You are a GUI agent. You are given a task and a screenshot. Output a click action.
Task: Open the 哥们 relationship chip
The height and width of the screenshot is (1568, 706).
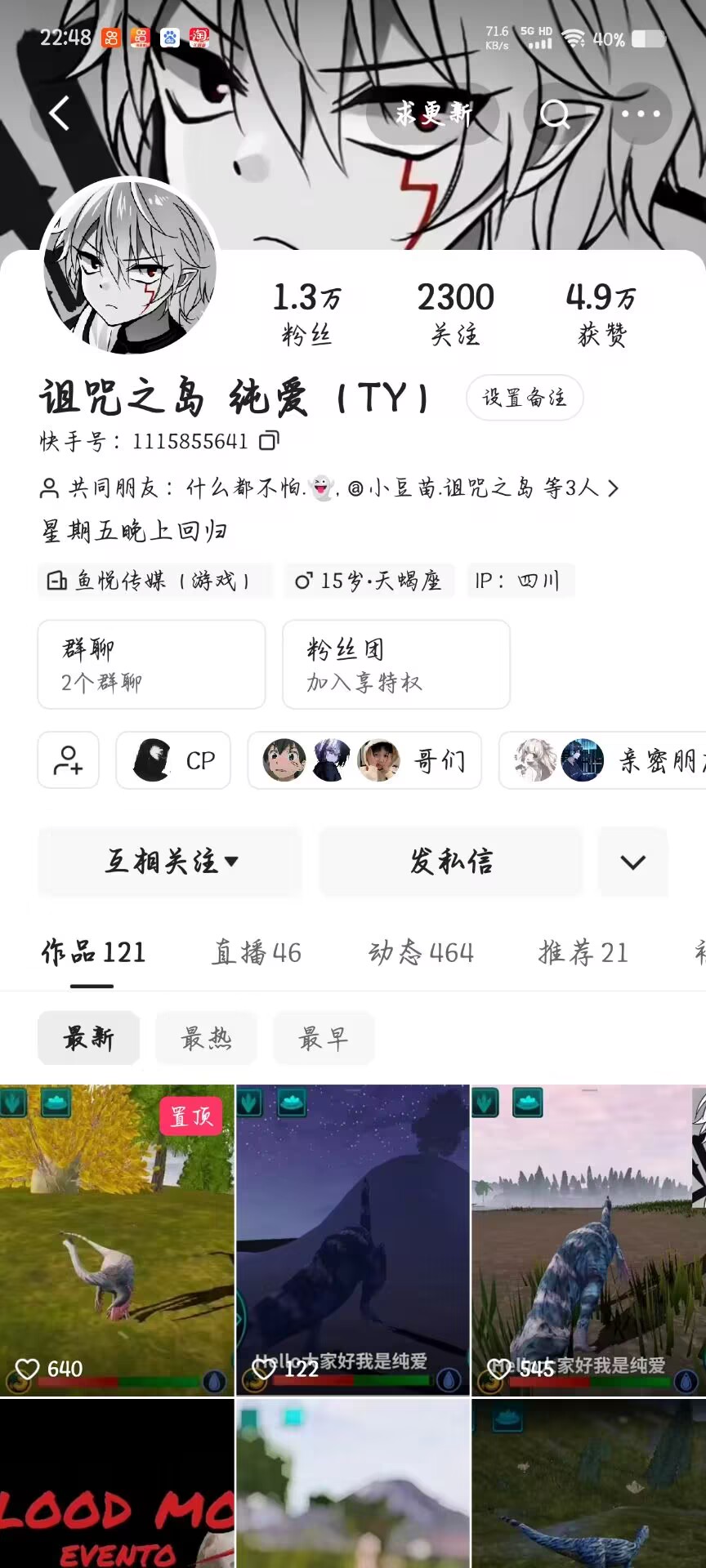pyautogui.click(x=364, y=760)
